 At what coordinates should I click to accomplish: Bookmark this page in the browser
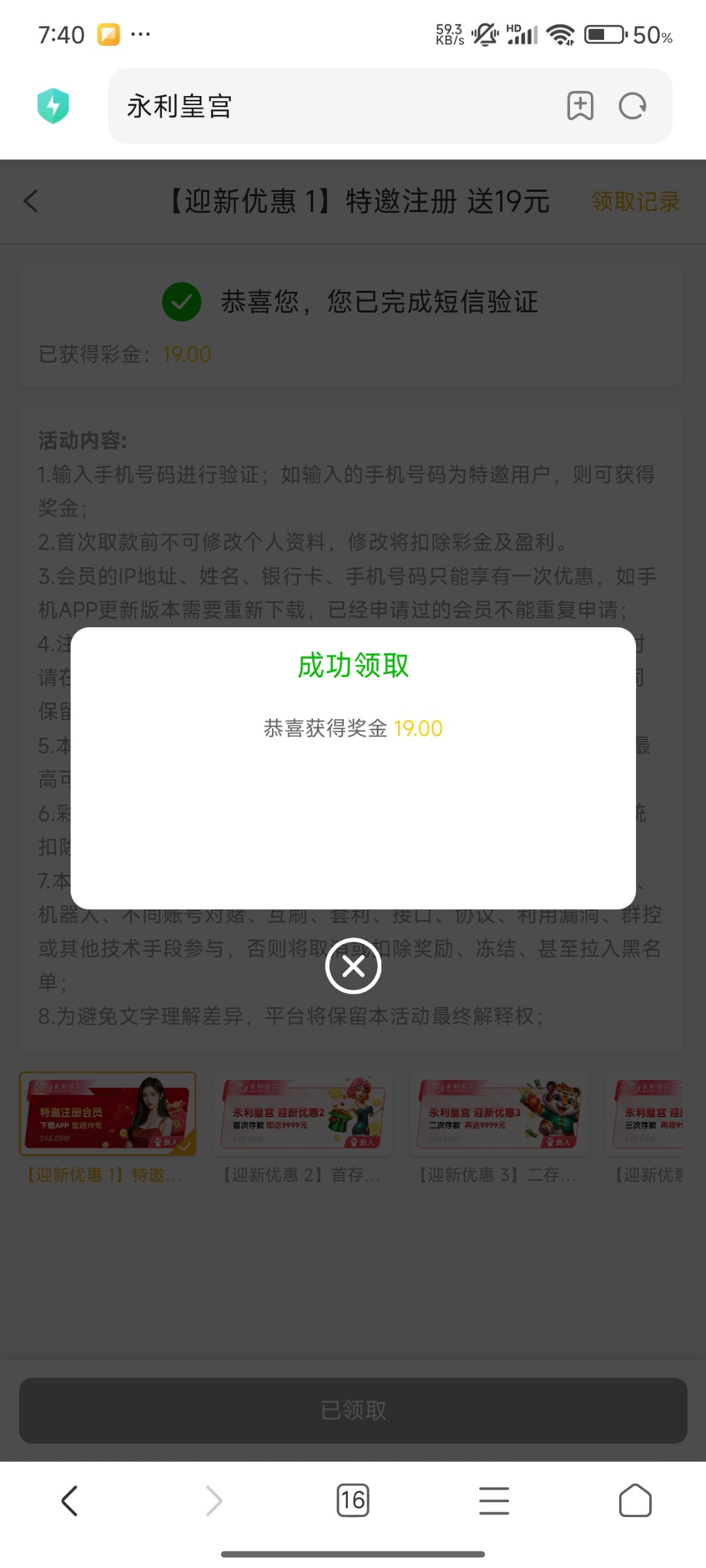tap(580, 106)
